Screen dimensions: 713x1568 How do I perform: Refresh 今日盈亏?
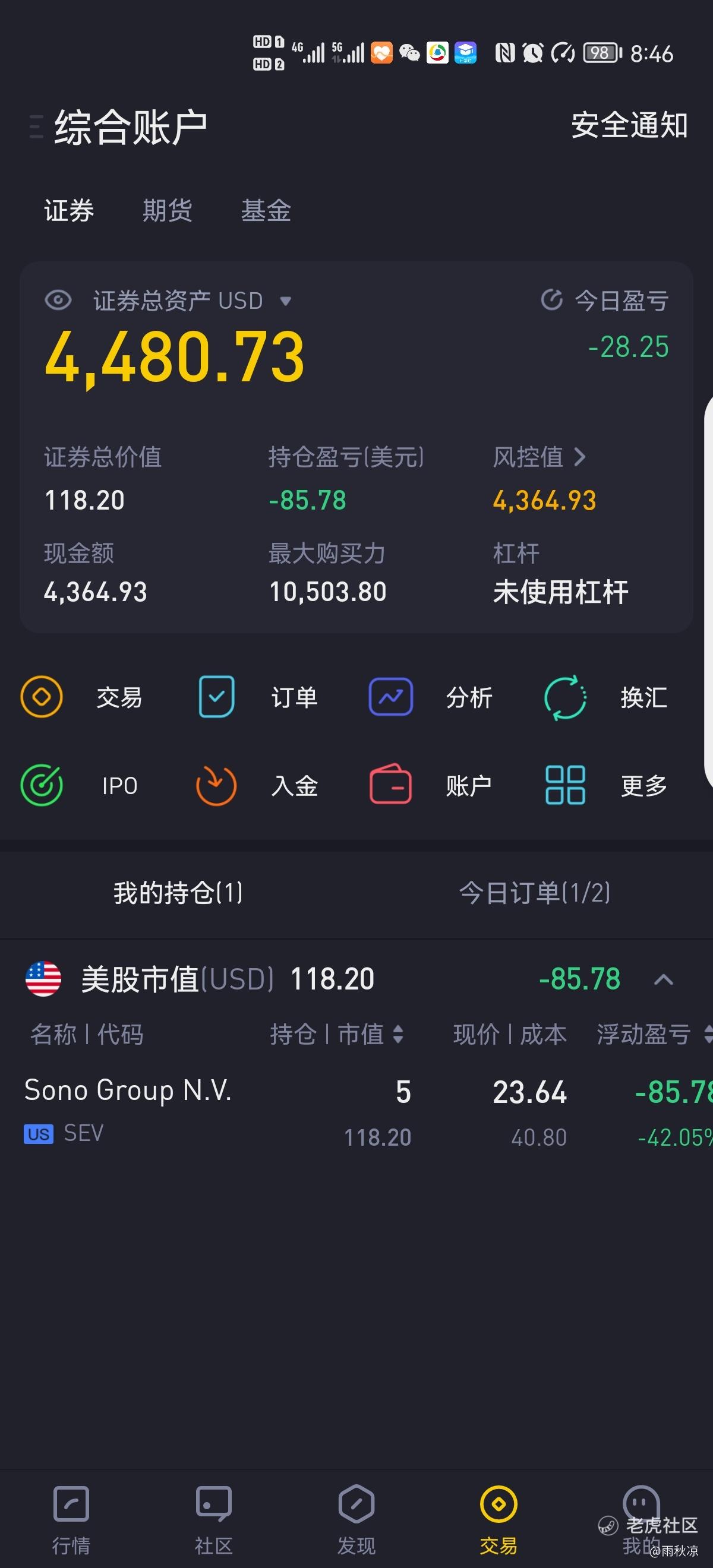pos(551,299)
